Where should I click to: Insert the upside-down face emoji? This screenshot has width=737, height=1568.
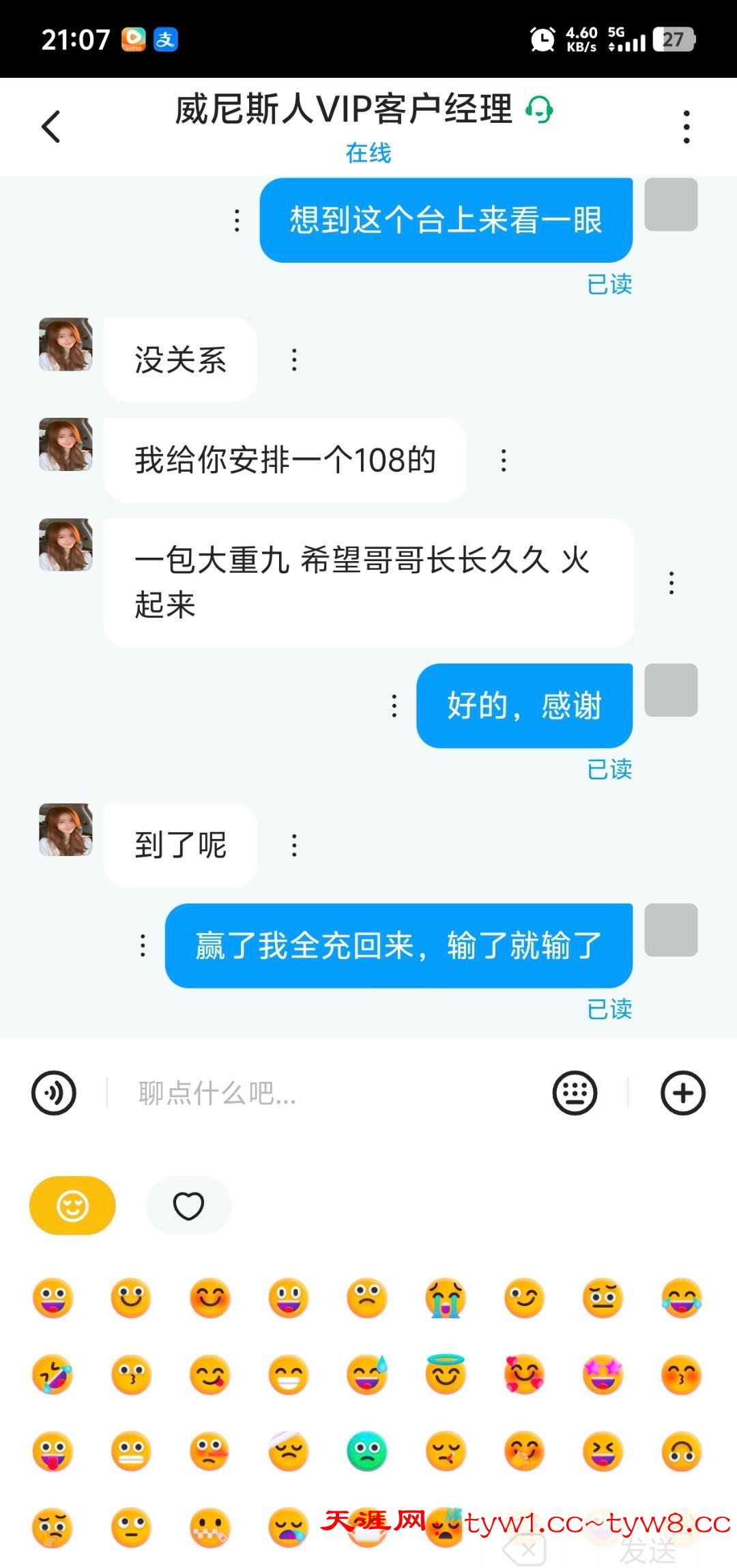[x=682, y=1451]
